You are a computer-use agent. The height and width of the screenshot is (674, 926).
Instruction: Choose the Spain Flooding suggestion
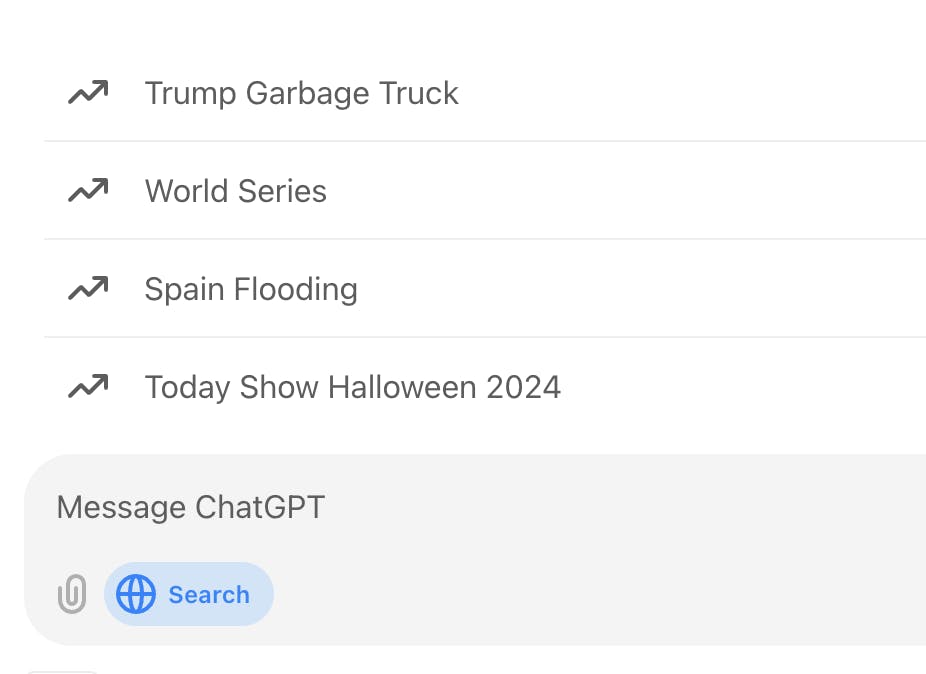(251, 289)
